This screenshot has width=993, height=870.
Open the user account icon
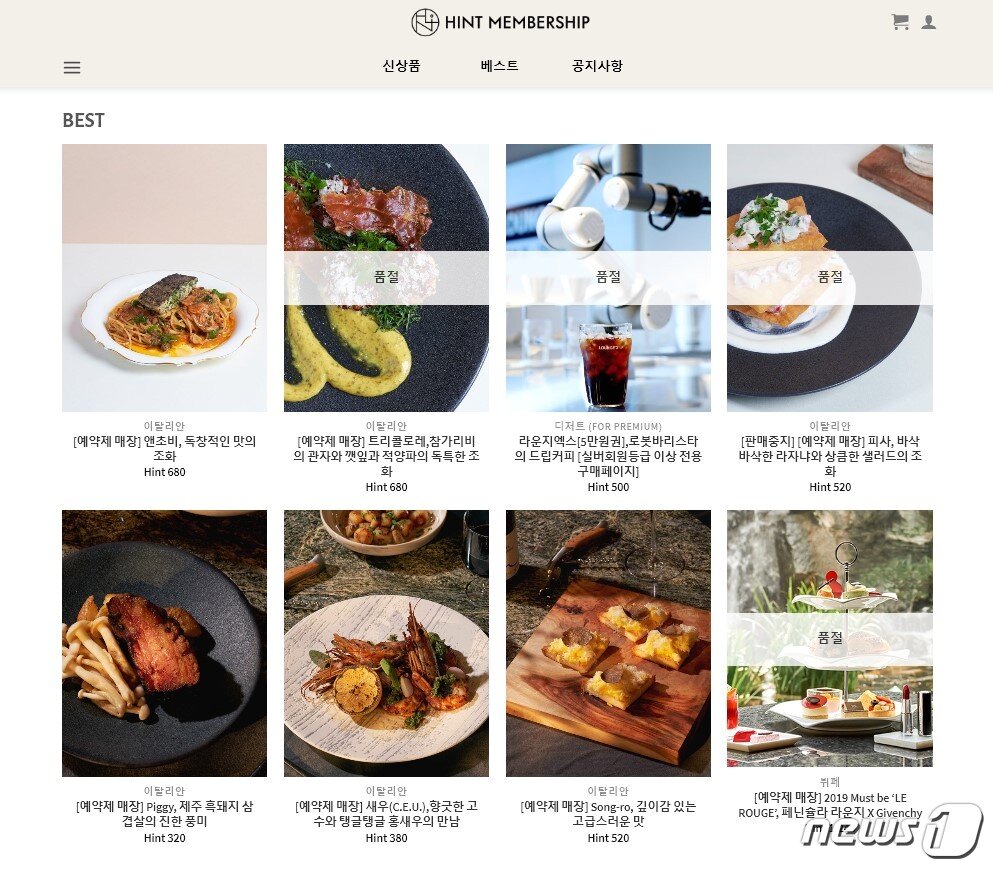click(x=928, y=22)
